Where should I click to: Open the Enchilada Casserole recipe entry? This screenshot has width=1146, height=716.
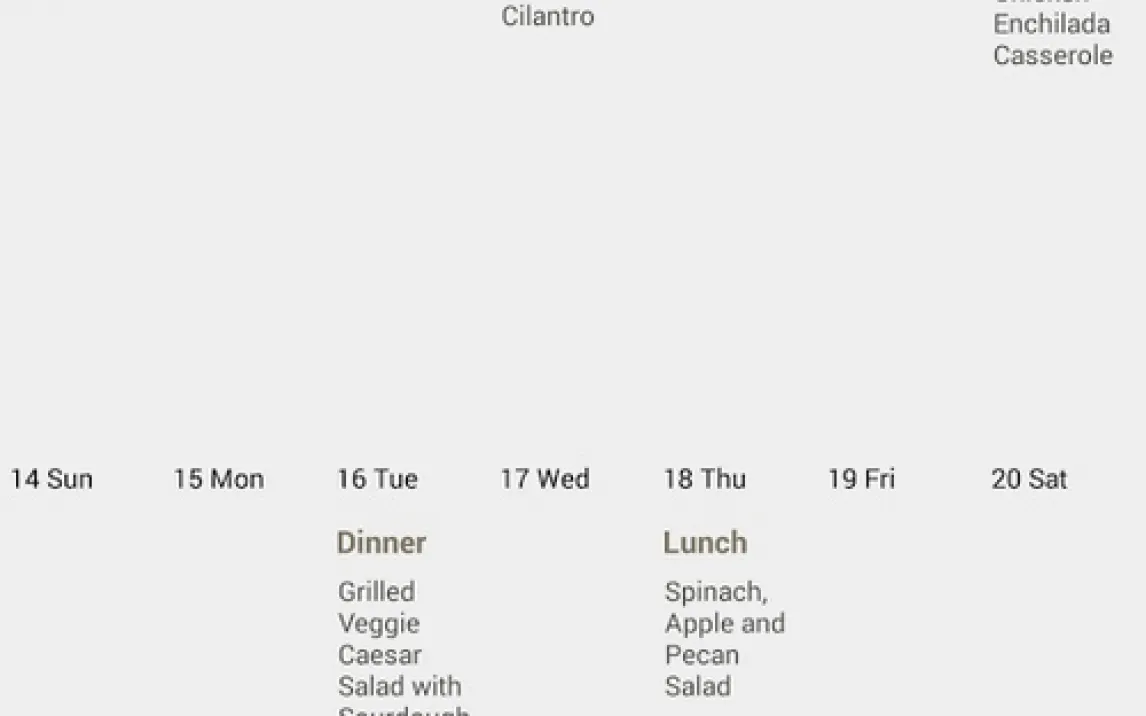pyautogui.click(x=1052, y=38)
